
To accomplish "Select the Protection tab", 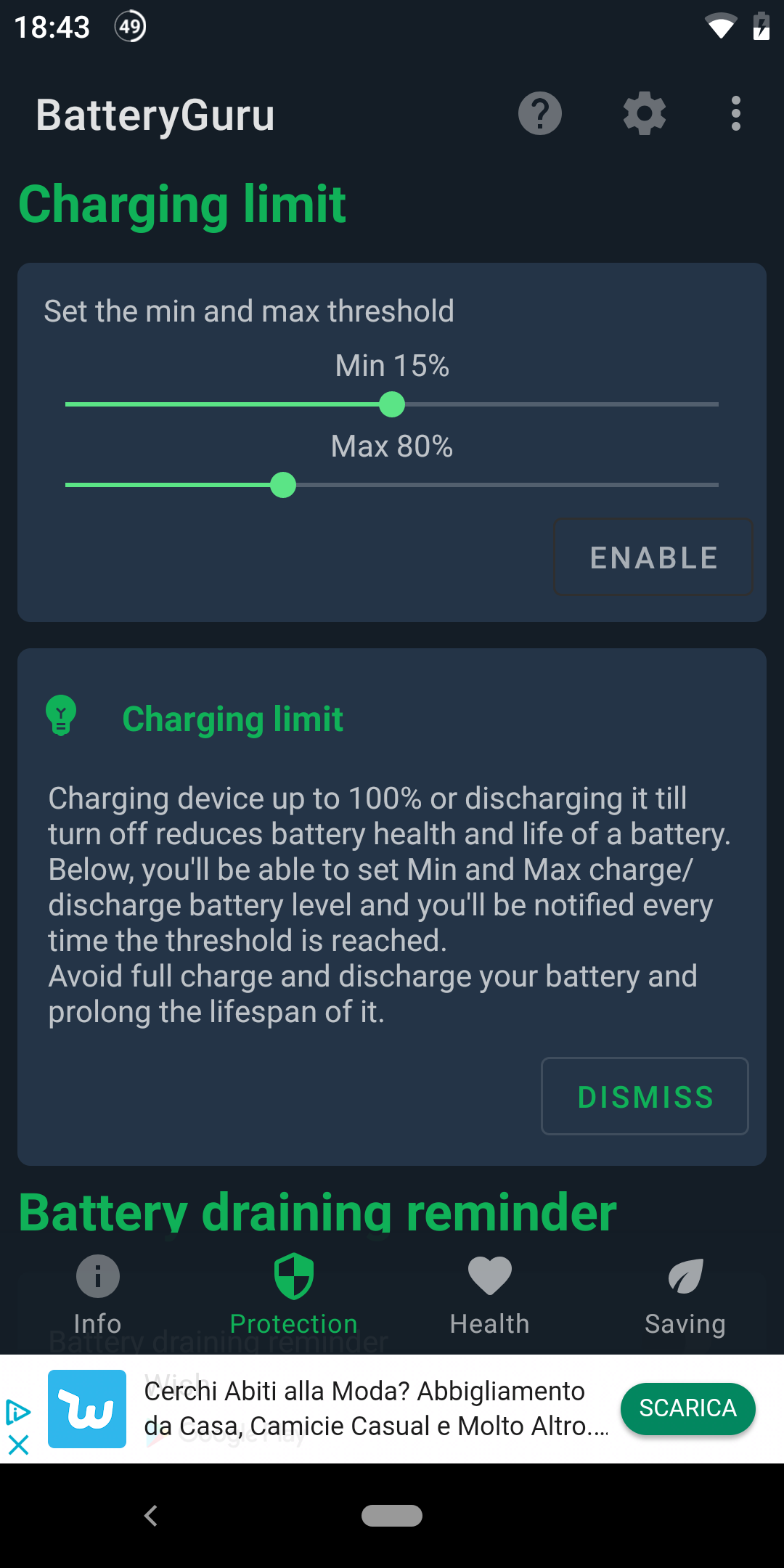I will [x=294, y=1296].
